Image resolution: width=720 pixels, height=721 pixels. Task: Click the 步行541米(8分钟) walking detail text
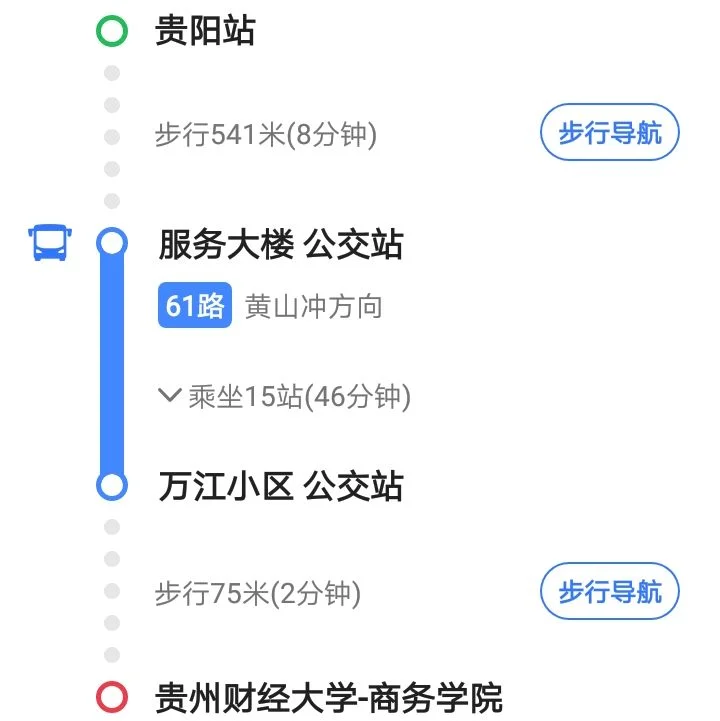click(266, 133)
